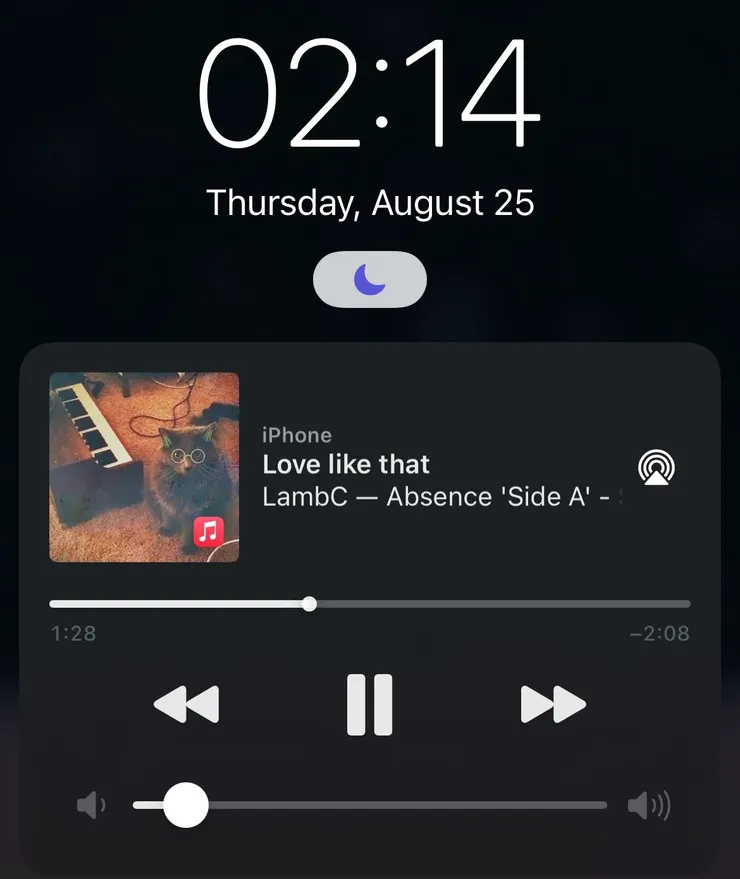
Task: Open the AirPlay output picker
Action: coord(656,467)
